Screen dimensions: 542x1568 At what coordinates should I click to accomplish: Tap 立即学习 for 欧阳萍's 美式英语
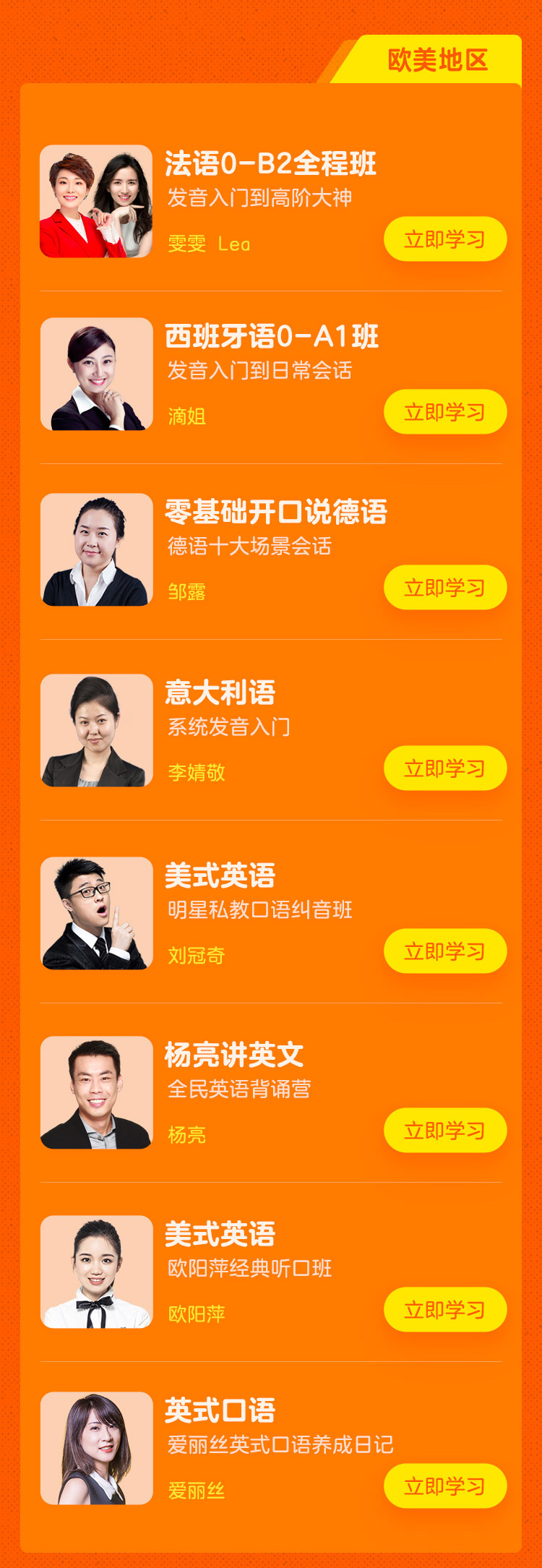click(444, 1310)
